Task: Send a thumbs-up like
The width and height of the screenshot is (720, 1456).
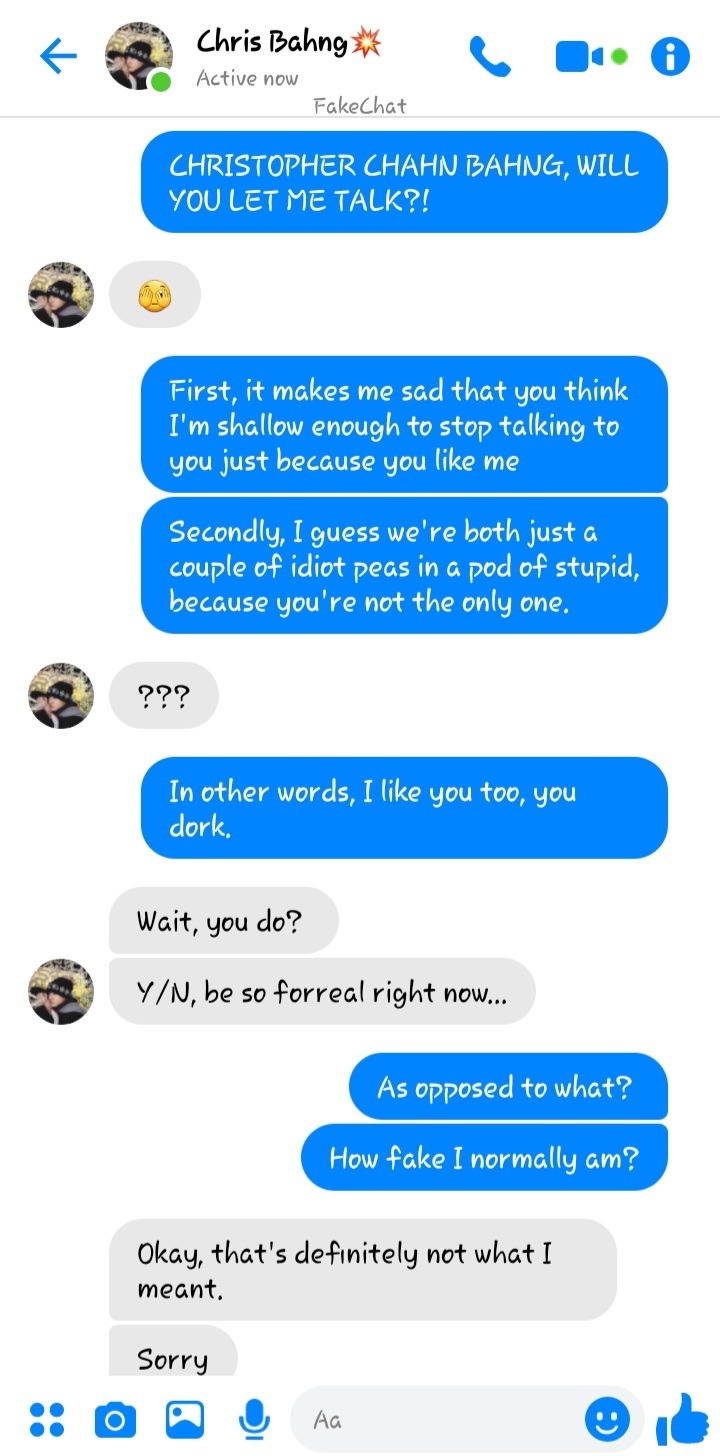Action: 682,1419
